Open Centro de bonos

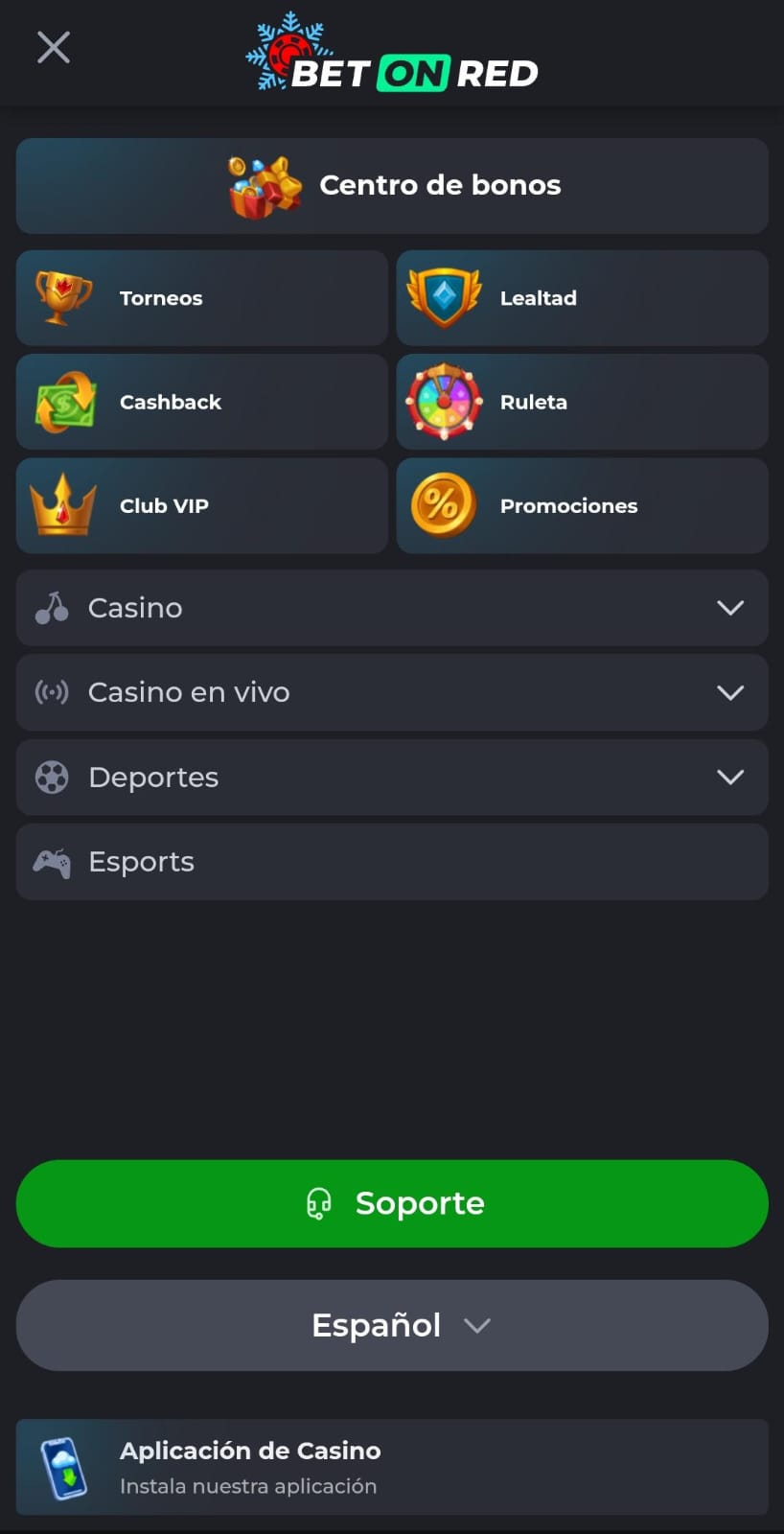point(392,186)
